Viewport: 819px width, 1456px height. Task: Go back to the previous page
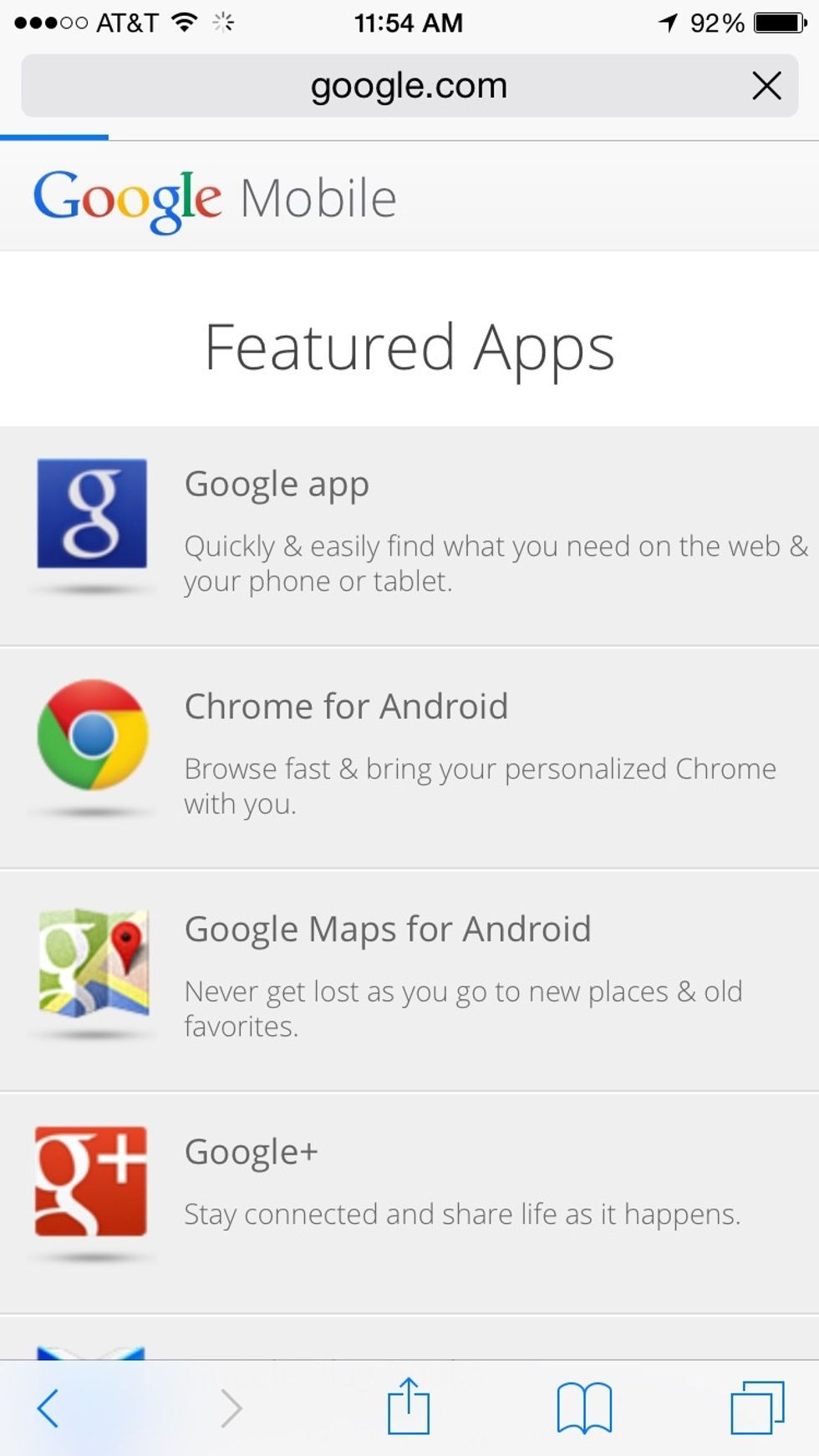point(48,1408)
